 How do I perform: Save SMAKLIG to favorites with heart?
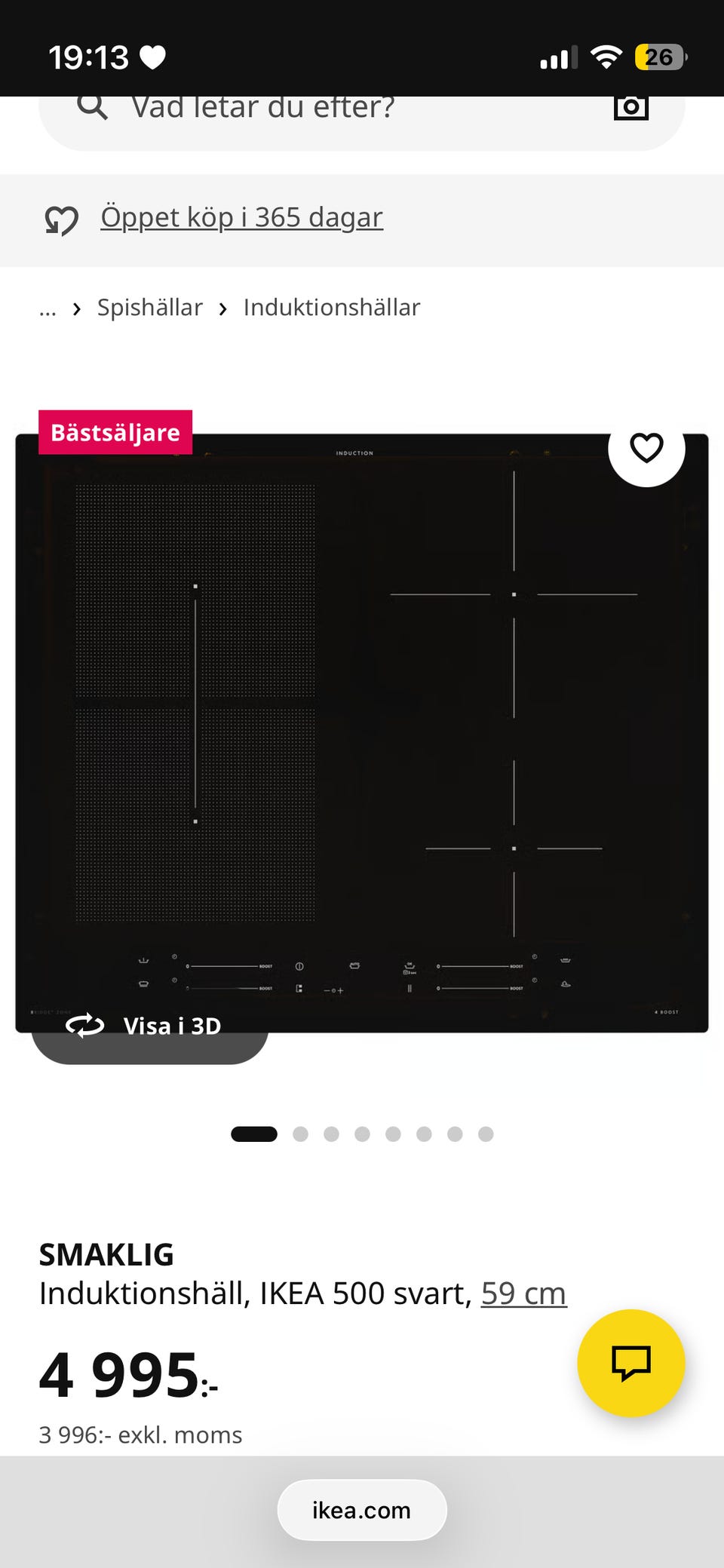(646, 448)
